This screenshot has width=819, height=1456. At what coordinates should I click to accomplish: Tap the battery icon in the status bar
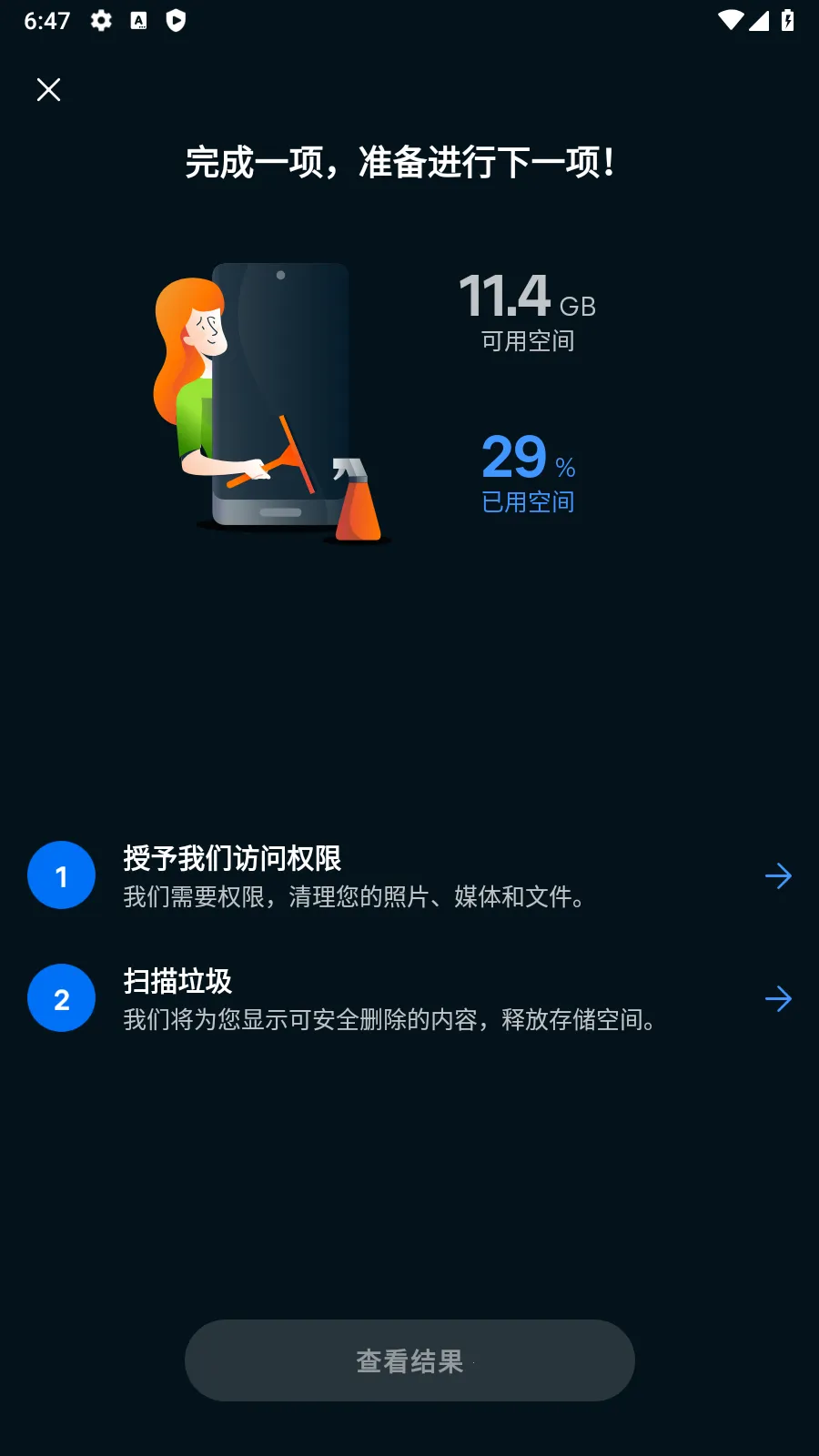point(788,20)
